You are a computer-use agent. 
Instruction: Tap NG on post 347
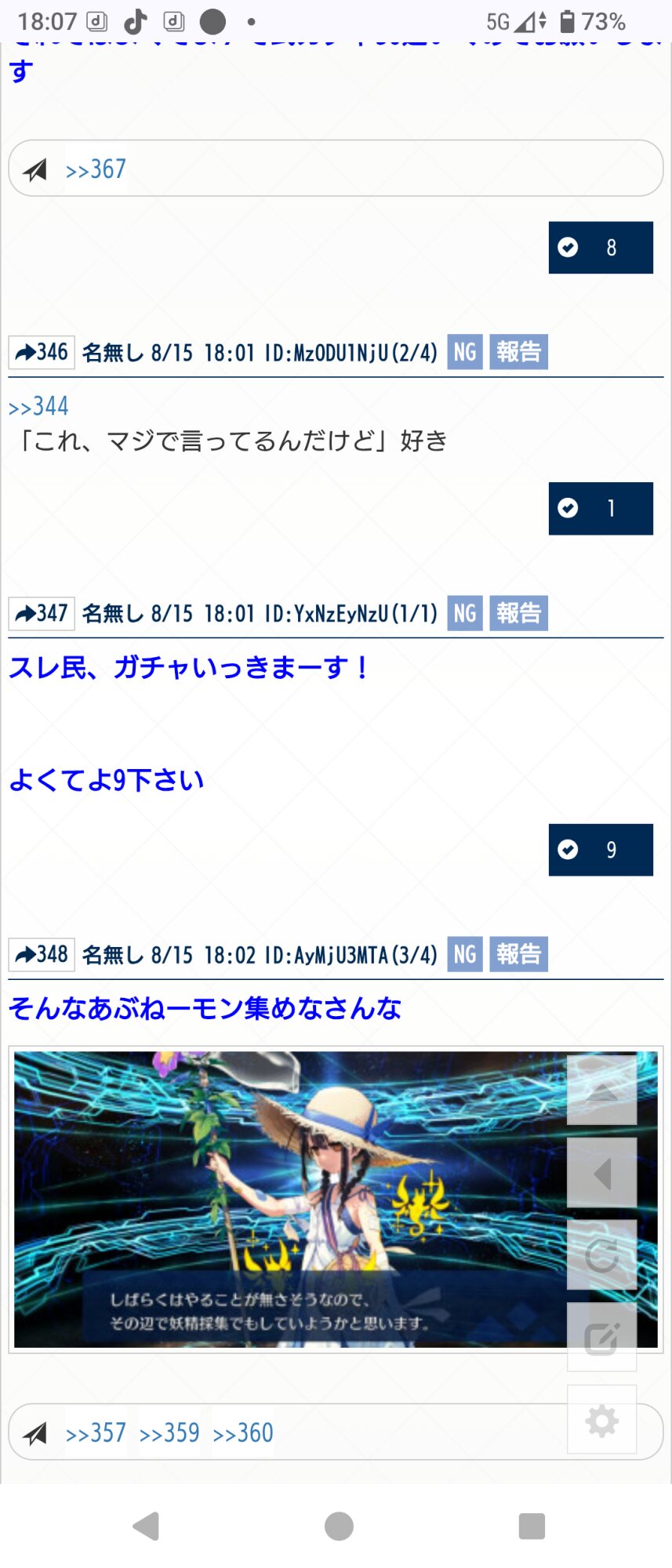coord(465,613)
